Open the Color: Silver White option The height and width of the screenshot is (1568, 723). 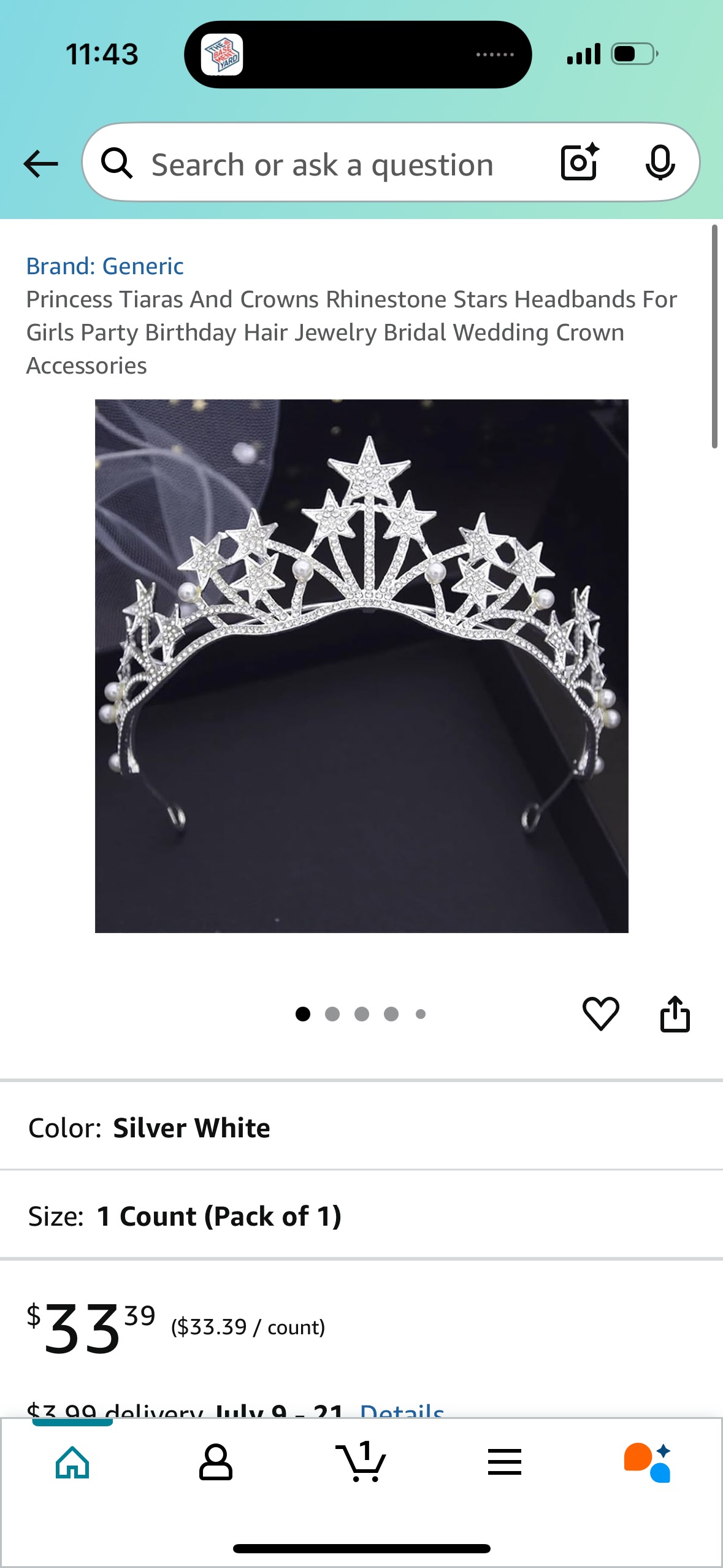(x=361, y=1128)
